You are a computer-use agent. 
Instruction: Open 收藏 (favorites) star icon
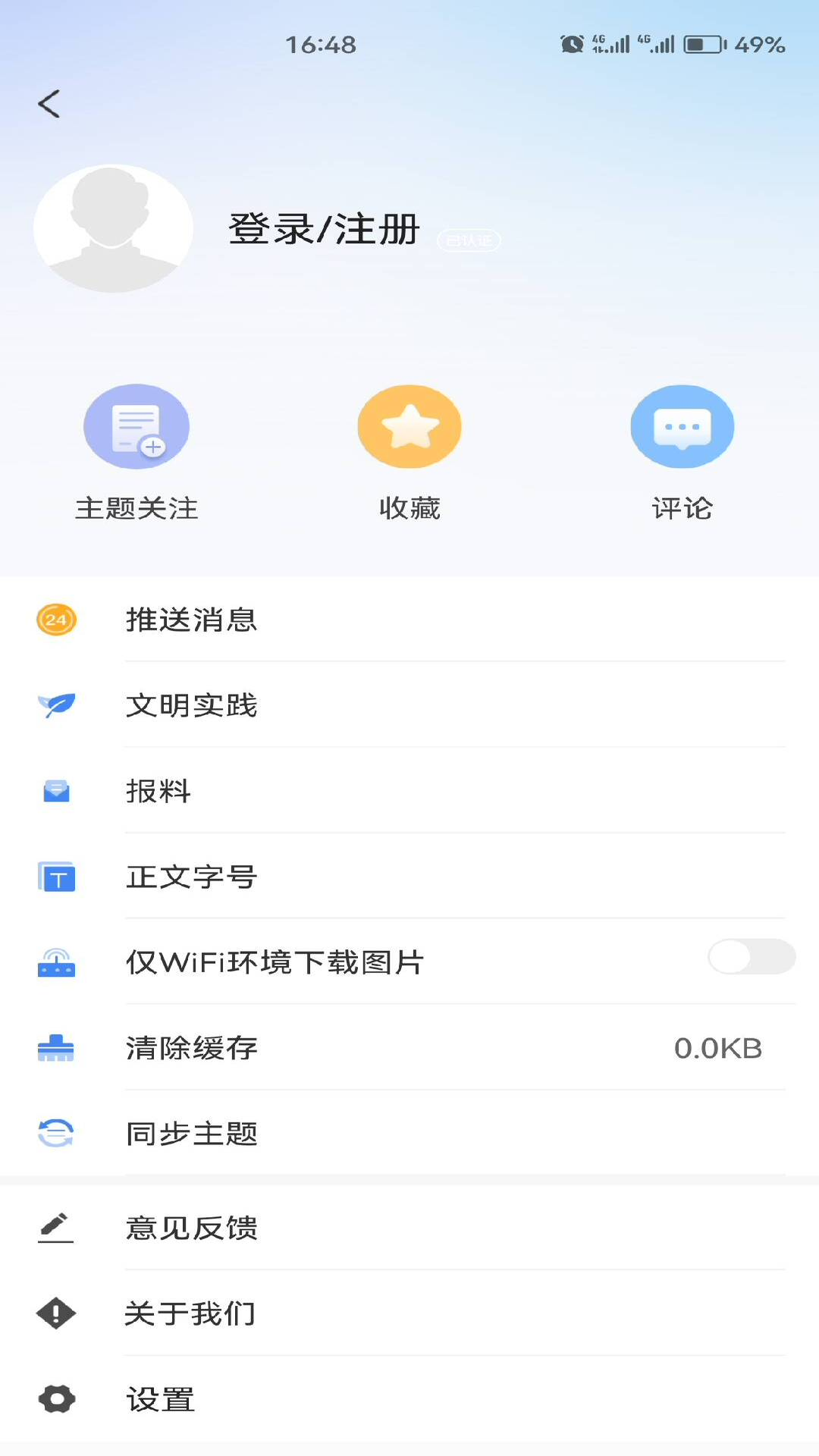tap(409, 426)
